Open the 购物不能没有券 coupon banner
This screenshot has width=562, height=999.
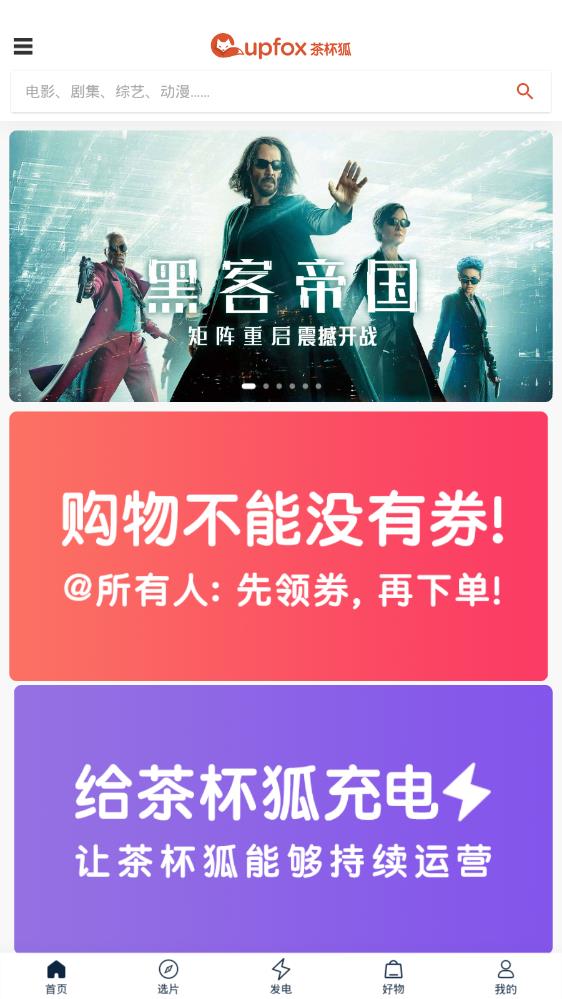click(278, 546)
